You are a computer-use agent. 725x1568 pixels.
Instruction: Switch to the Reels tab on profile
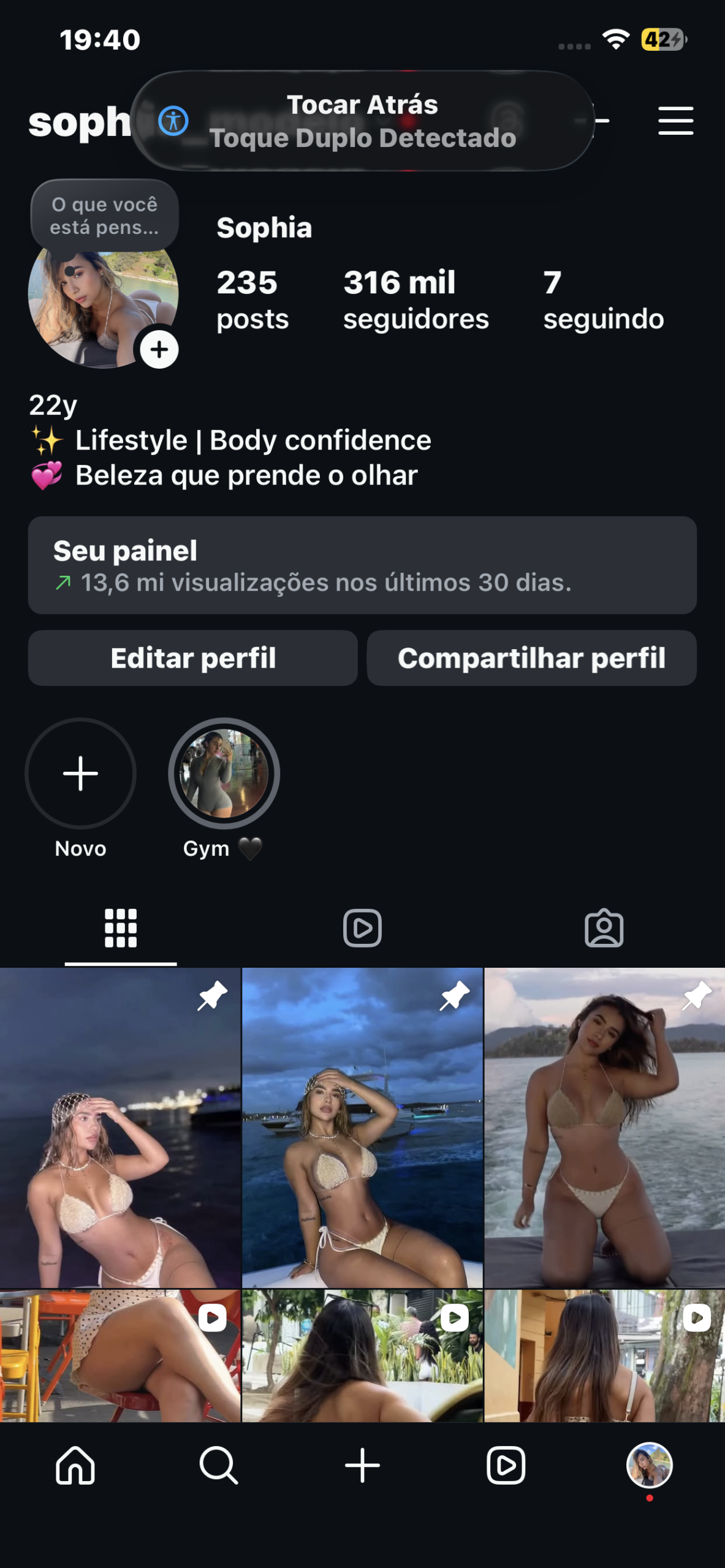363,929
